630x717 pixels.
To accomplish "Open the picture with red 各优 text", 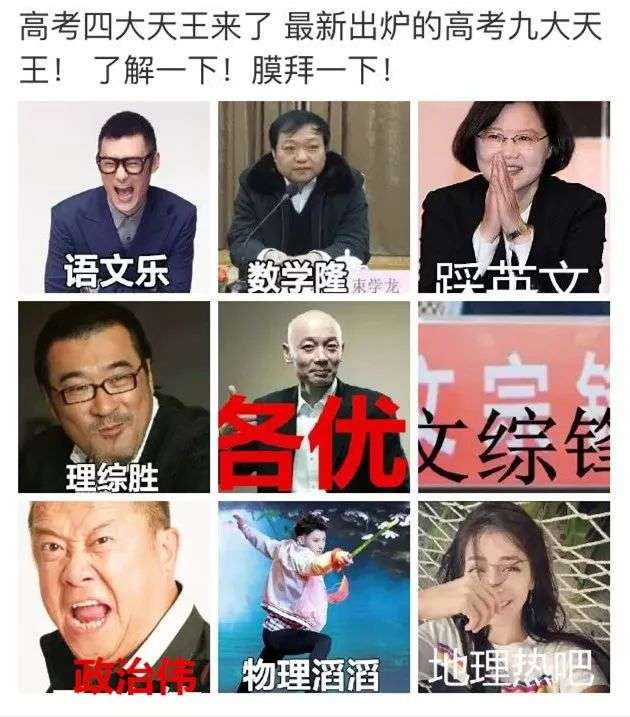I will click(x=313, y=397).
